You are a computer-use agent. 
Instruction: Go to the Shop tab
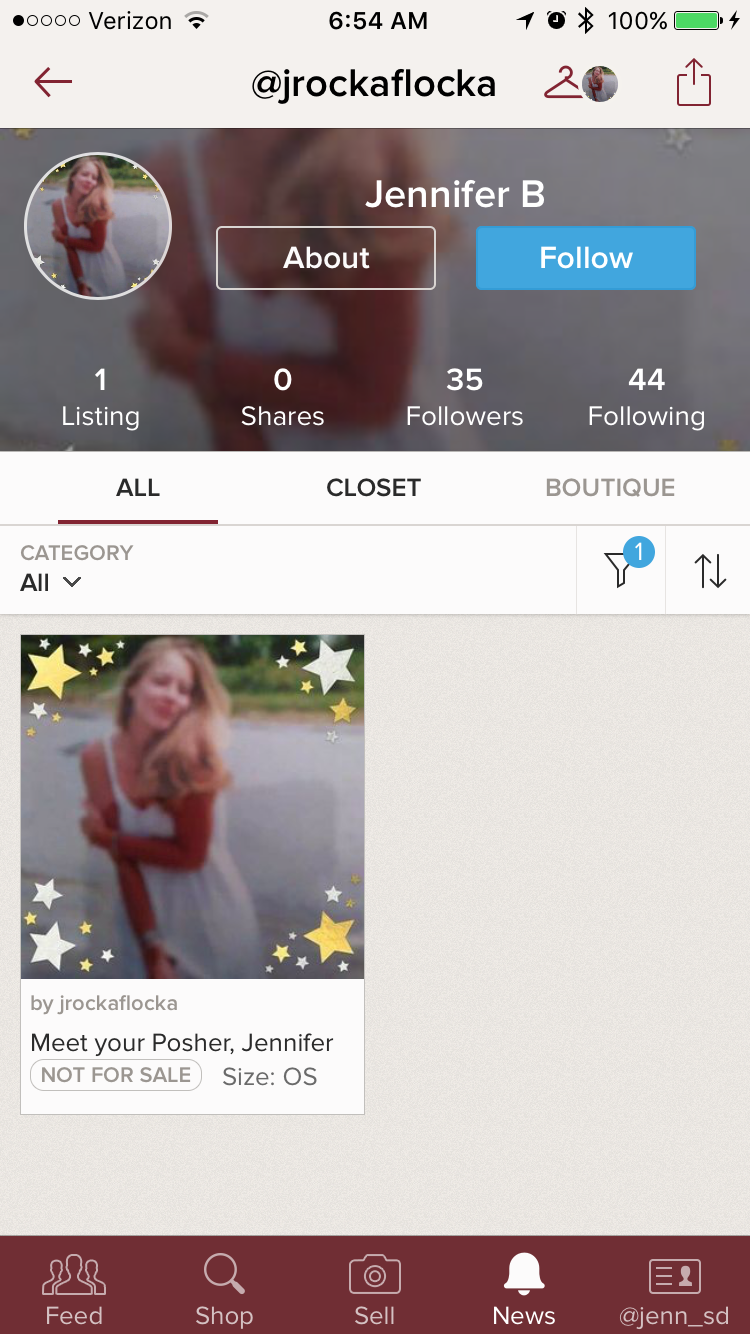pos(224,1288)
